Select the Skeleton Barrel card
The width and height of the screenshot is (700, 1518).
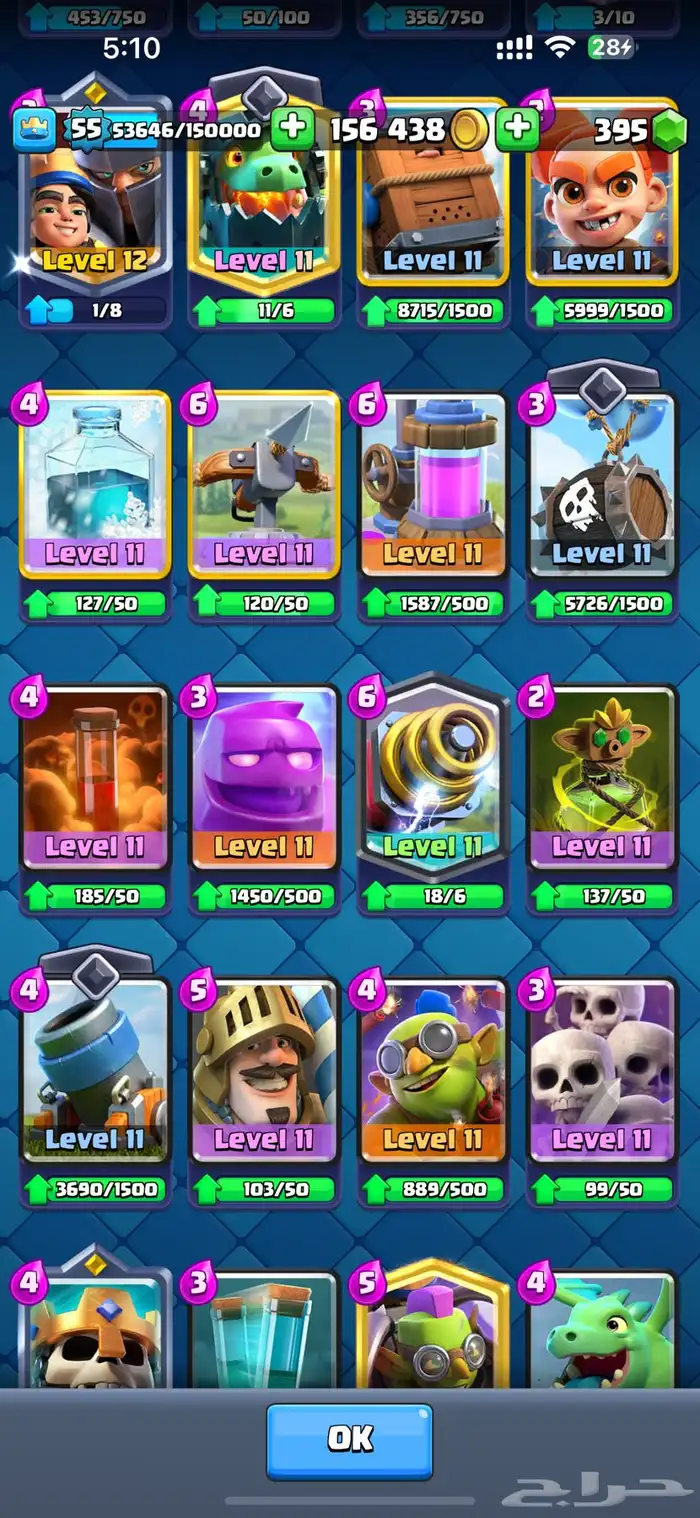602,485
